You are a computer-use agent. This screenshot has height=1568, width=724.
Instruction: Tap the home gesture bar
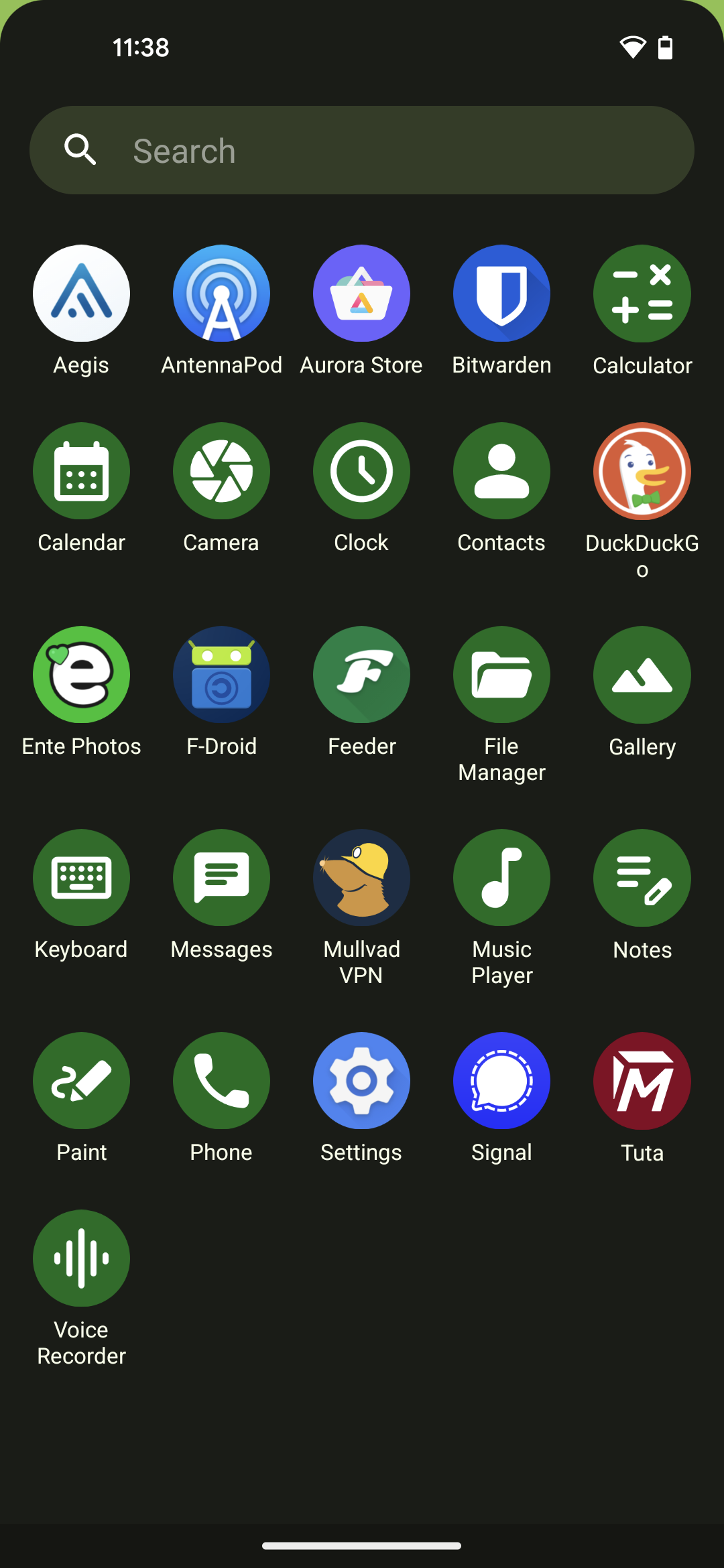click(x=362, y=1544)
